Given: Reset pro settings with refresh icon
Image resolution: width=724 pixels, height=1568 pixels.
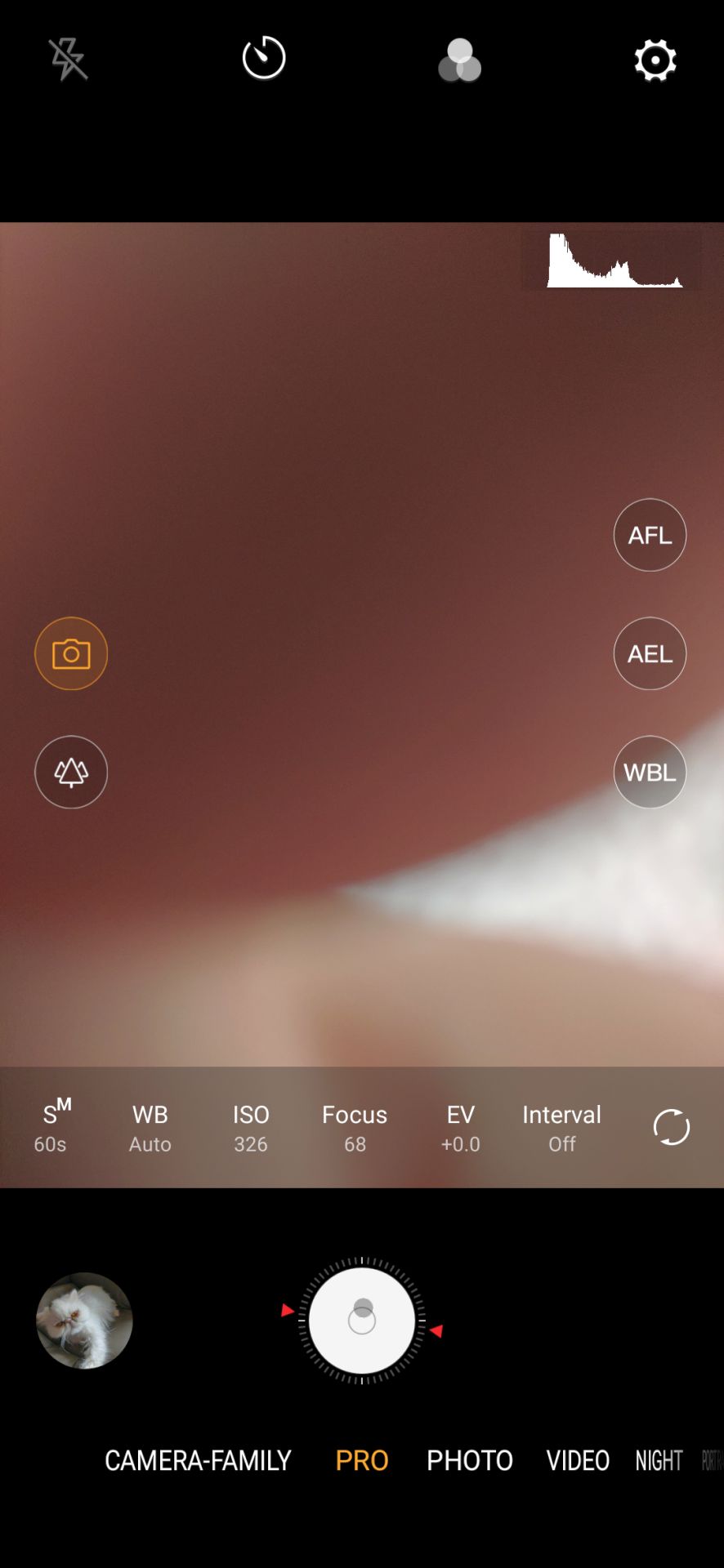Looking at the screenshot, I should (672, 1127).
